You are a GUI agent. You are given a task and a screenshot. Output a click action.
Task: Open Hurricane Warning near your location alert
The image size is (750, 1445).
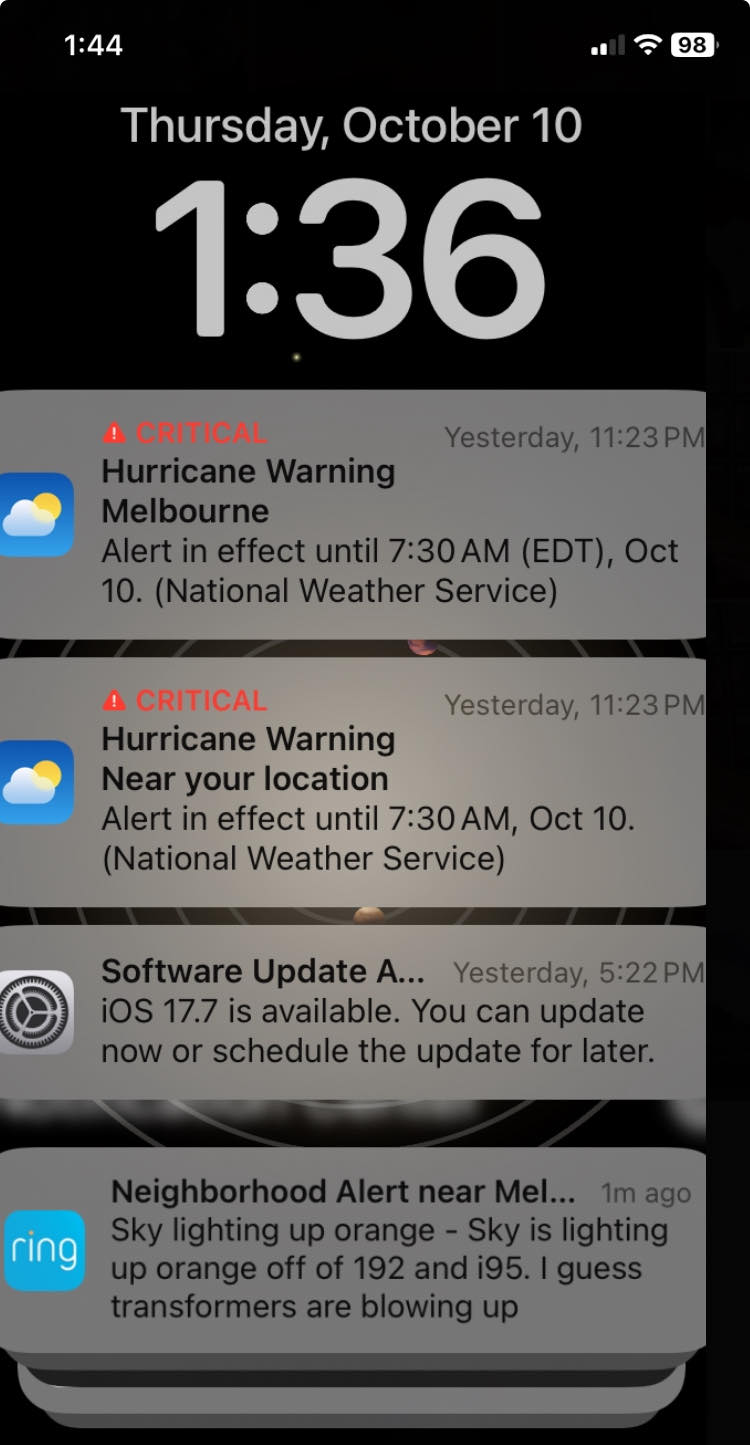click(x=370, y=782)
